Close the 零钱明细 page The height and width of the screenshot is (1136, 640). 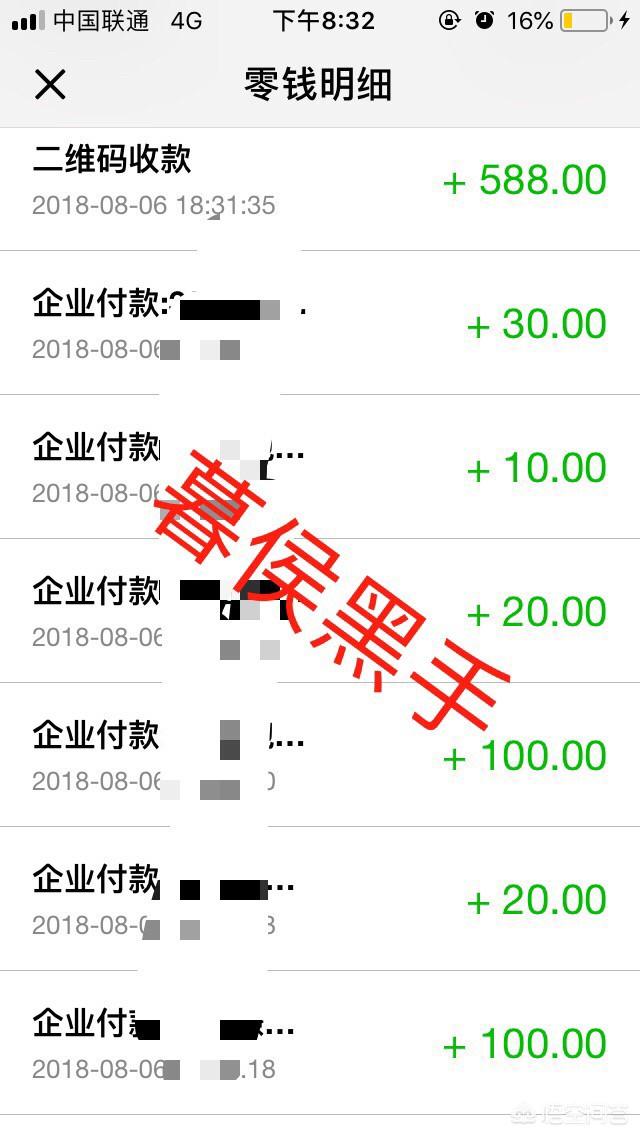click(50, 85)
